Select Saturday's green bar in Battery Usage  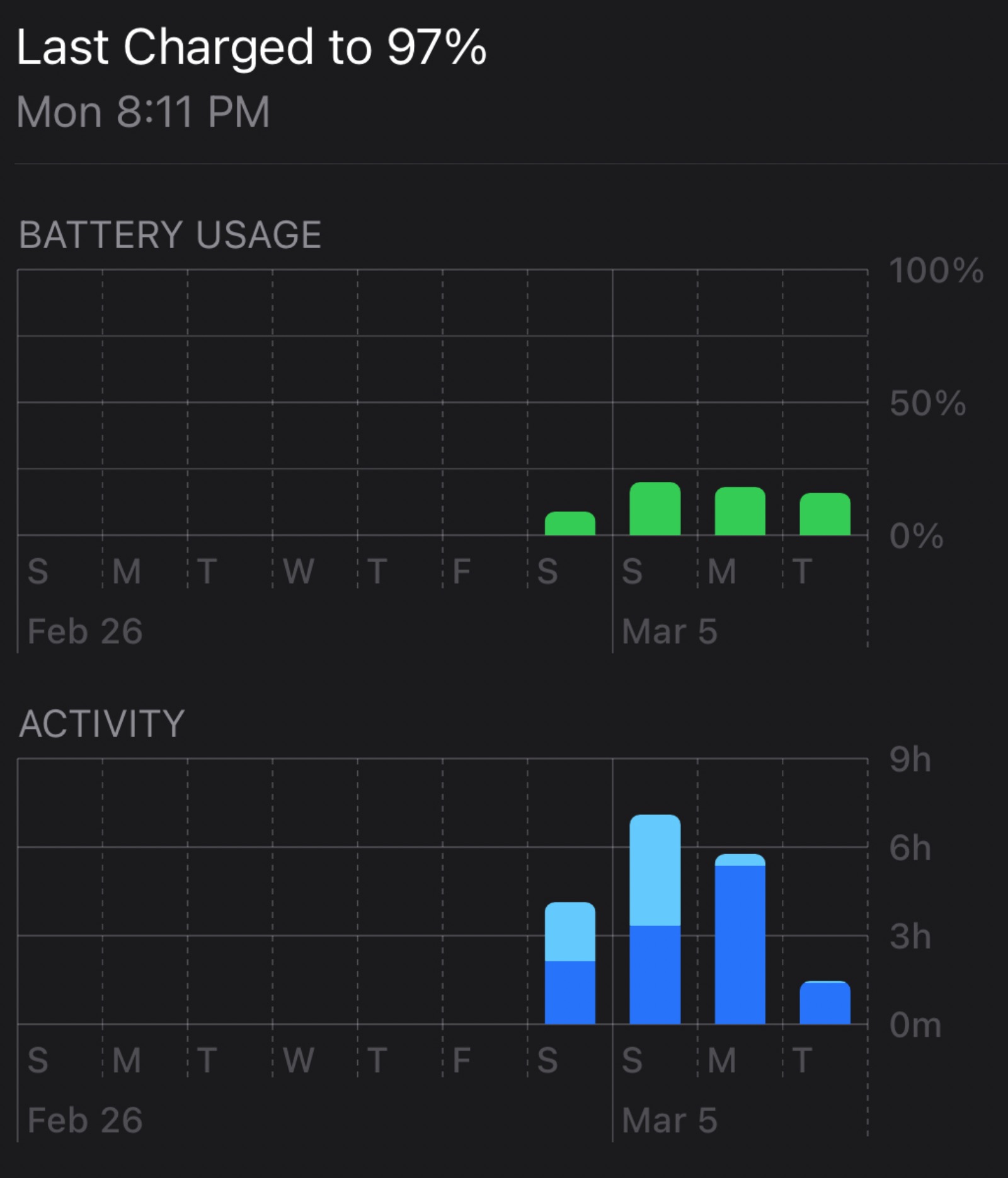[570, 523]
